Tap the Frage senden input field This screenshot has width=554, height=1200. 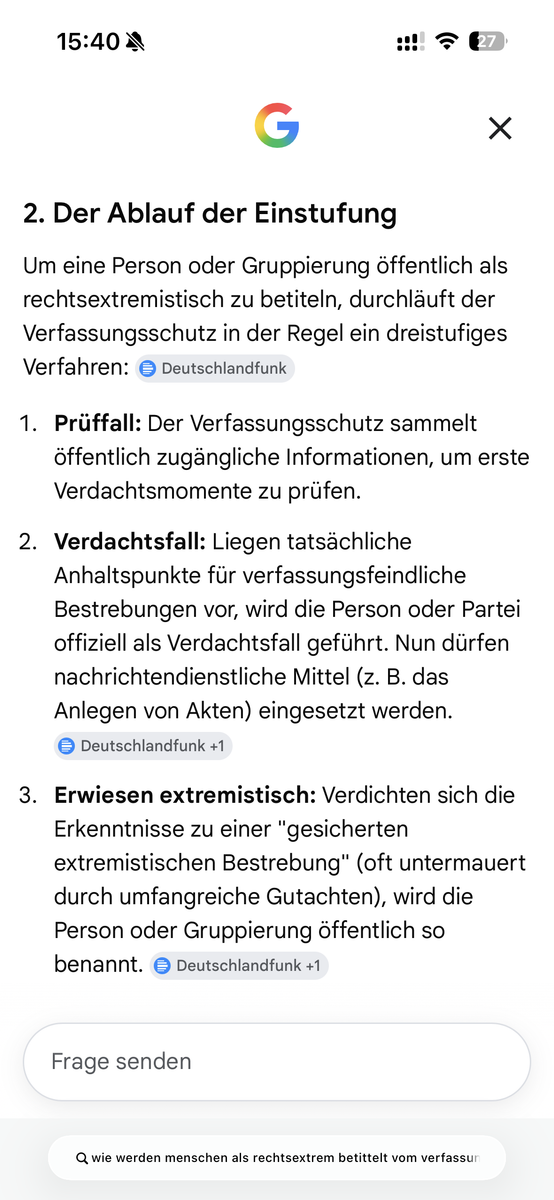pyautogui.click(x=277, y=1061)
